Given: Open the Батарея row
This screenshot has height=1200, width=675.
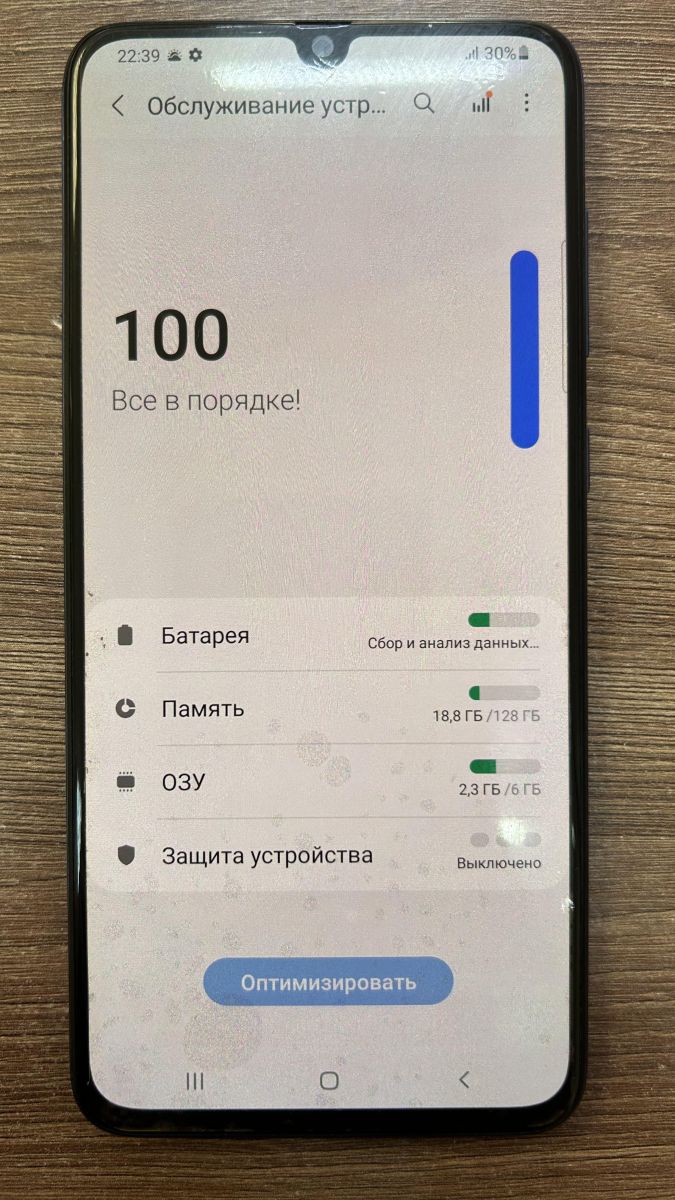Looking at the screenshot, I should 327,635.
